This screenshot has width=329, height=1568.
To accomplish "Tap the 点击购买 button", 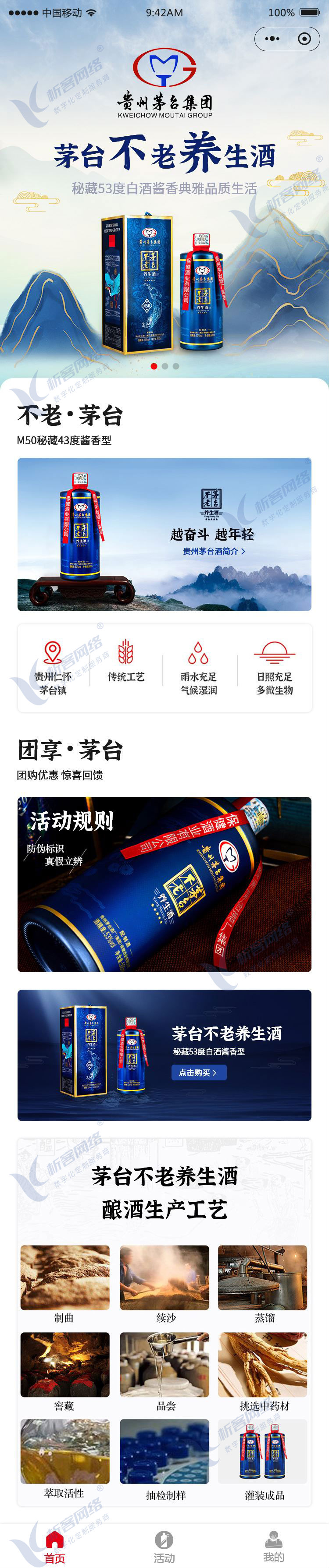I will [198, 1072].
